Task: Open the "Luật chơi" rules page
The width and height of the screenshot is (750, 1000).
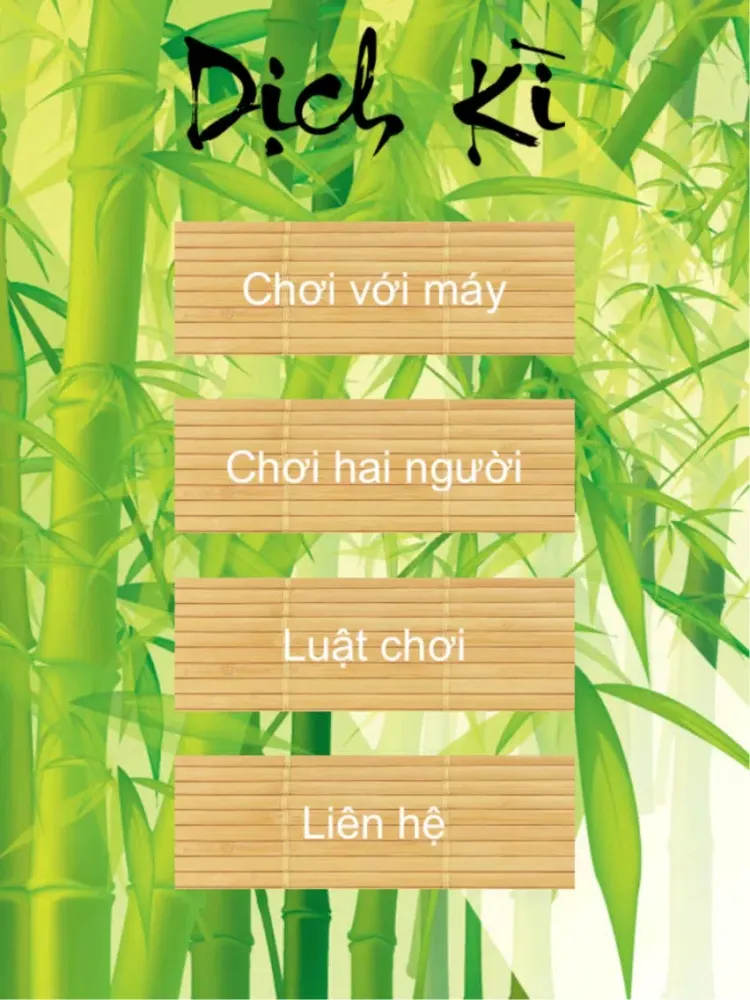Action: pyautogui.click(x=374, y=645)
